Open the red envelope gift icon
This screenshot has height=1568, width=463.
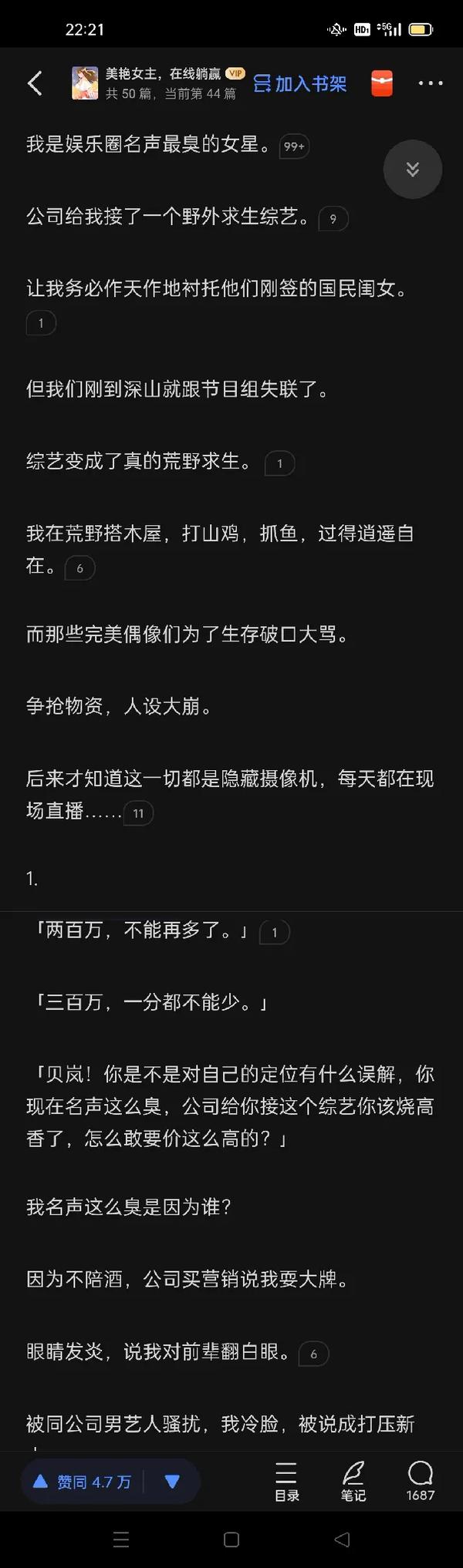pos(382,83)
